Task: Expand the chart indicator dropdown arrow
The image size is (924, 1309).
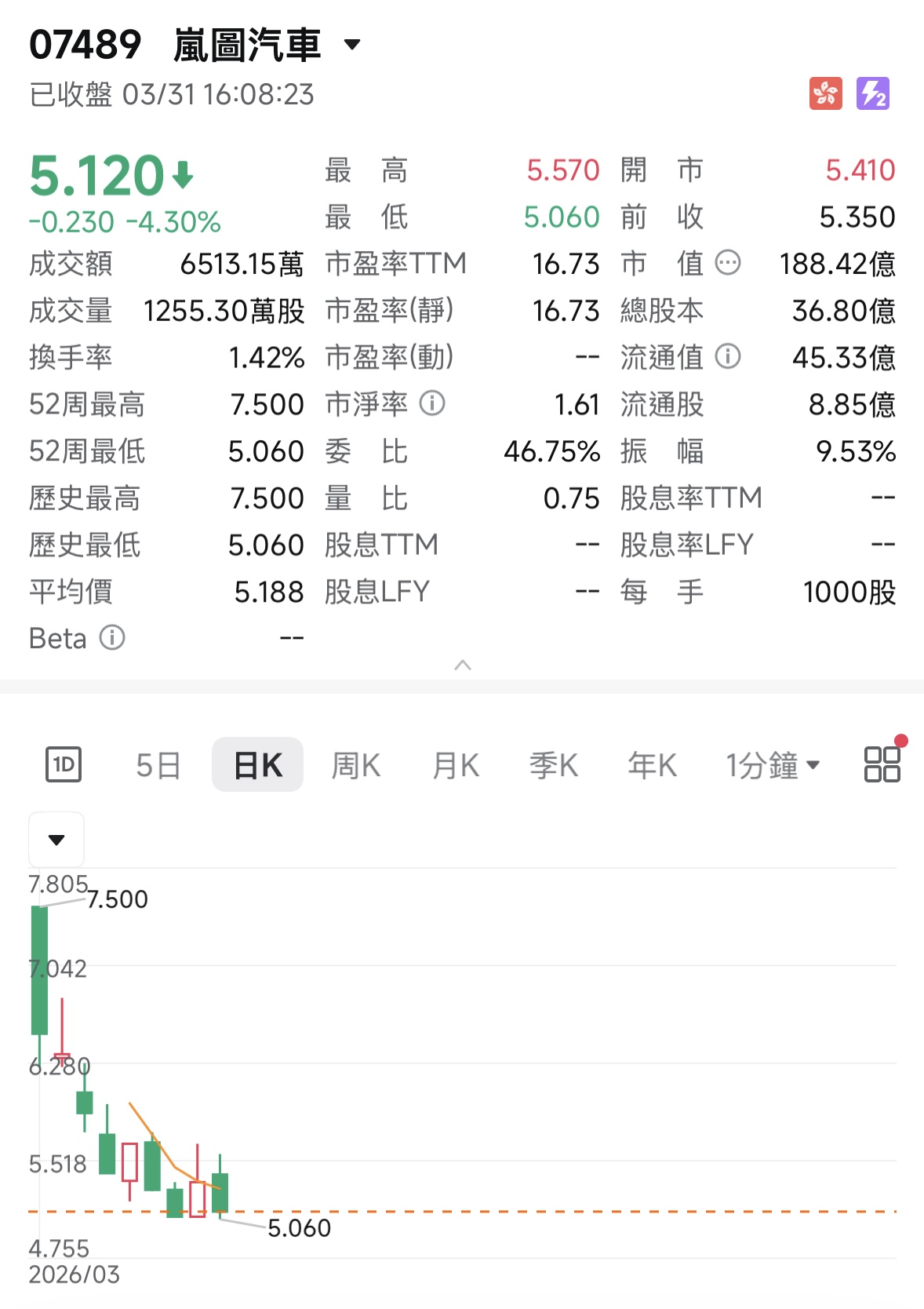Action: tap(56, 840)
